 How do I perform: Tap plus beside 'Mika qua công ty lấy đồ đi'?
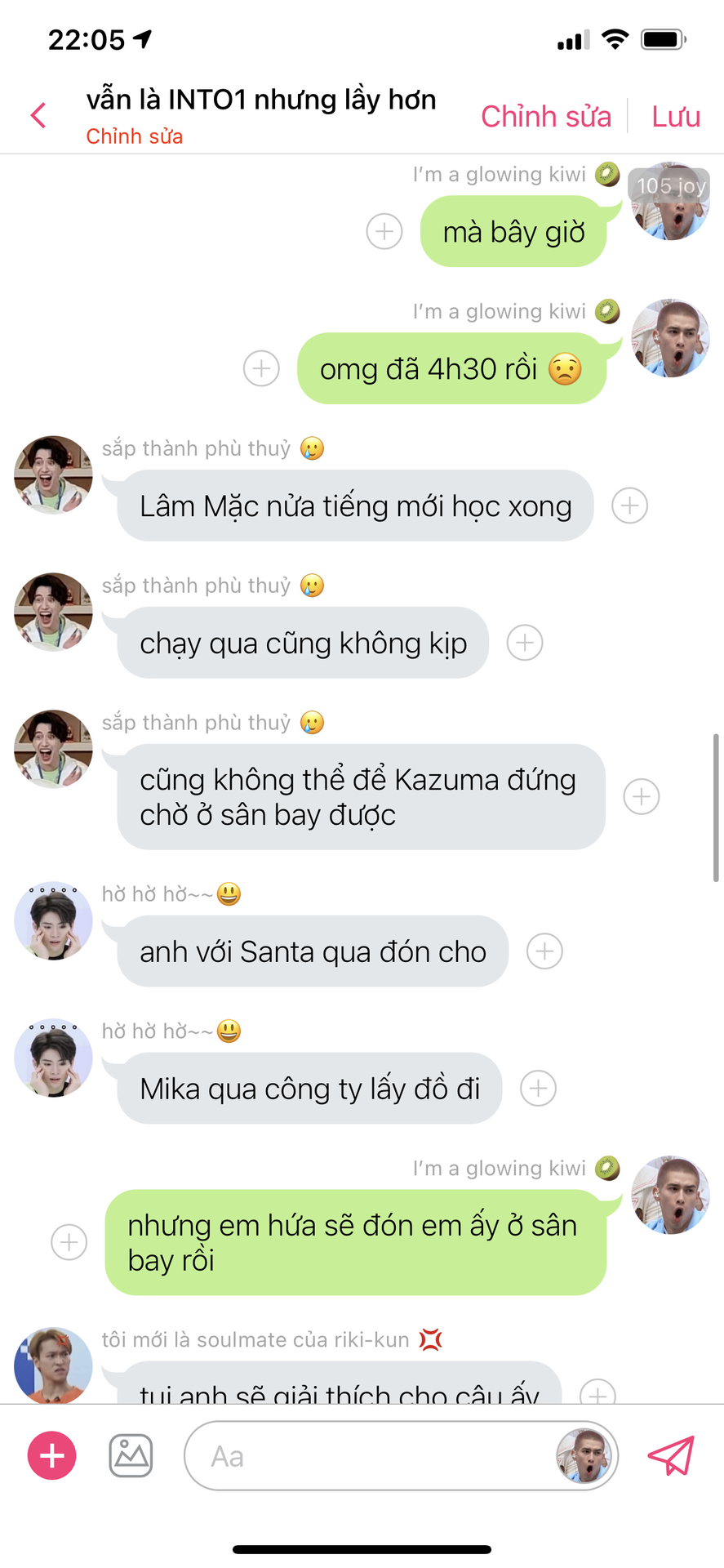(538, 1089)
